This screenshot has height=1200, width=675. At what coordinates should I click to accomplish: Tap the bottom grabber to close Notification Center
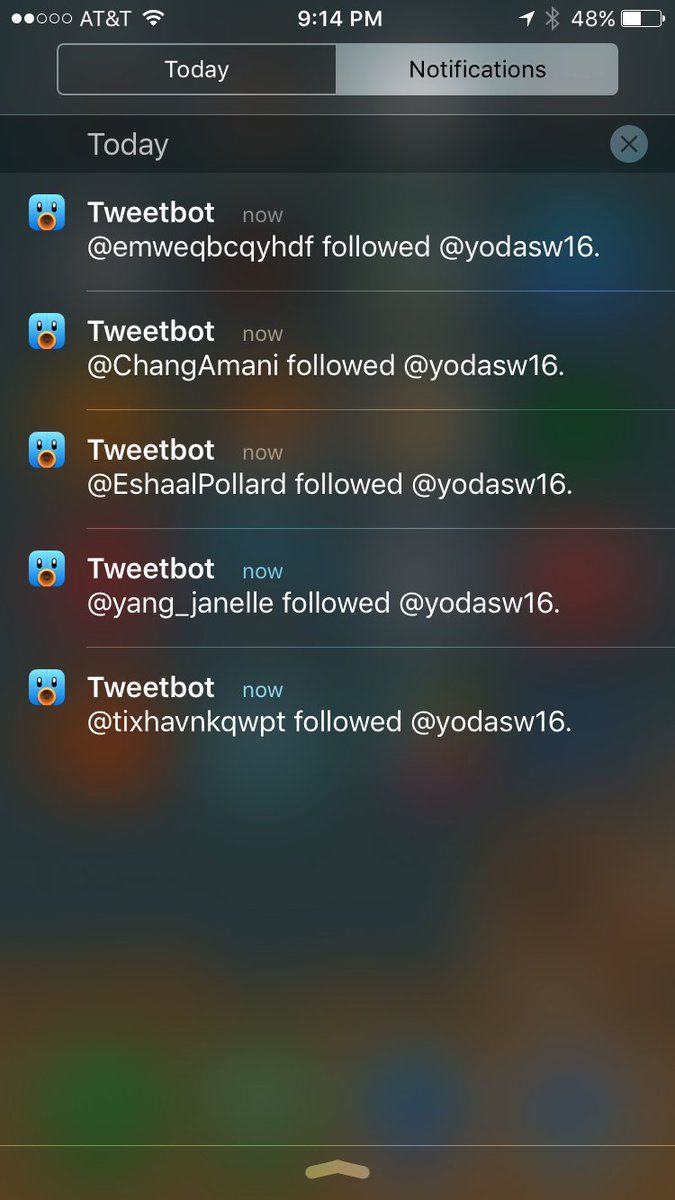point(337,1171)
